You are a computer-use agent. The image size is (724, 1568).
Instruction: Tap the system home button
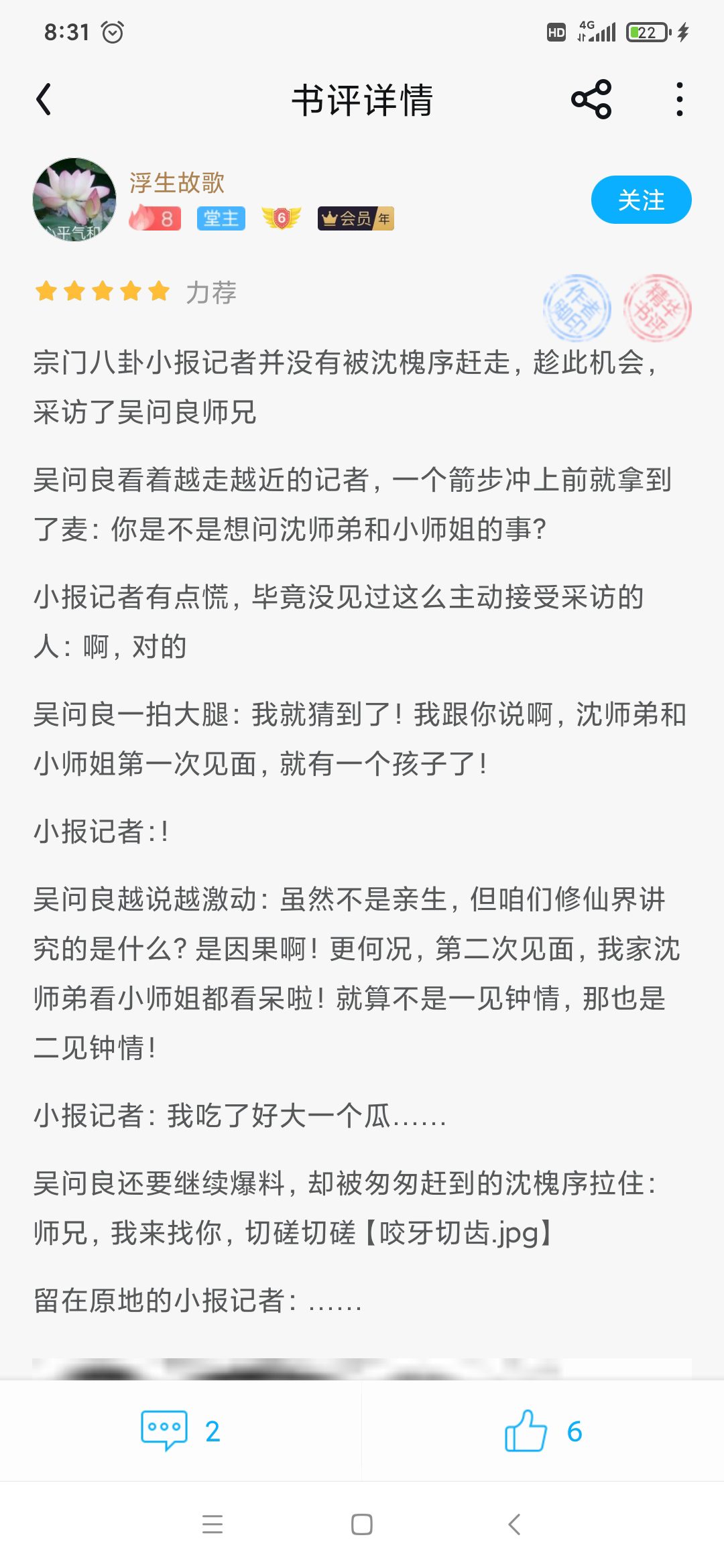tap(361, 1524)
